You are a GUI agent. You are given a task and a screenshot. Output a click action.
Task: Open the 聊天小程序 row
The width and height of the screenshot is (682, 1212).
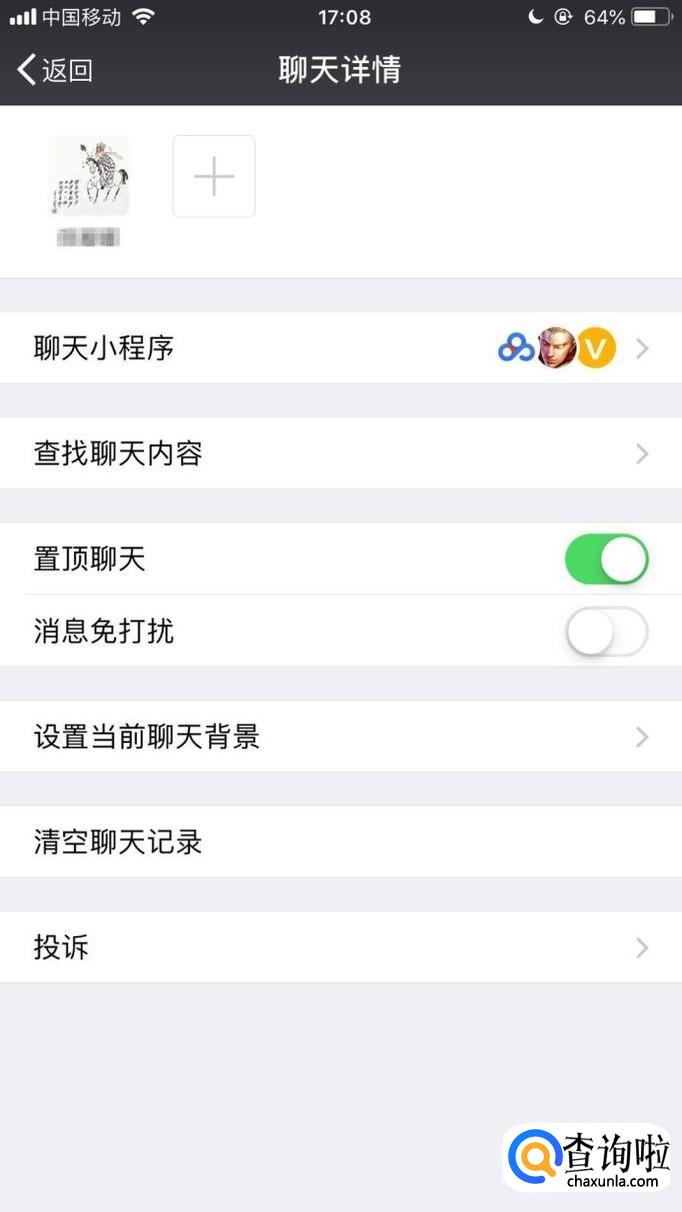[x=340, y=348]
